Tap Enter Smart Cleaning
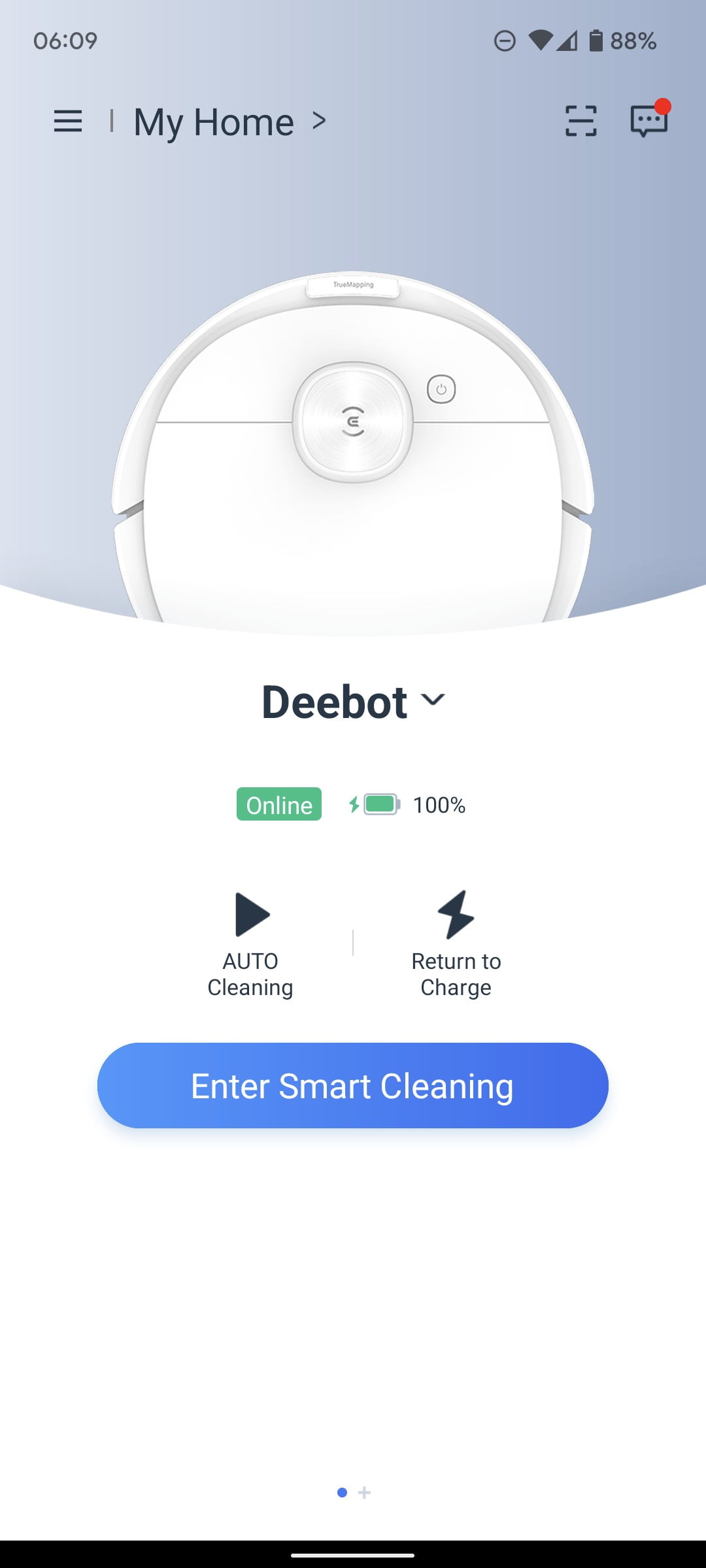This screenshot has height=1568, width=706. click(353, 1085)
